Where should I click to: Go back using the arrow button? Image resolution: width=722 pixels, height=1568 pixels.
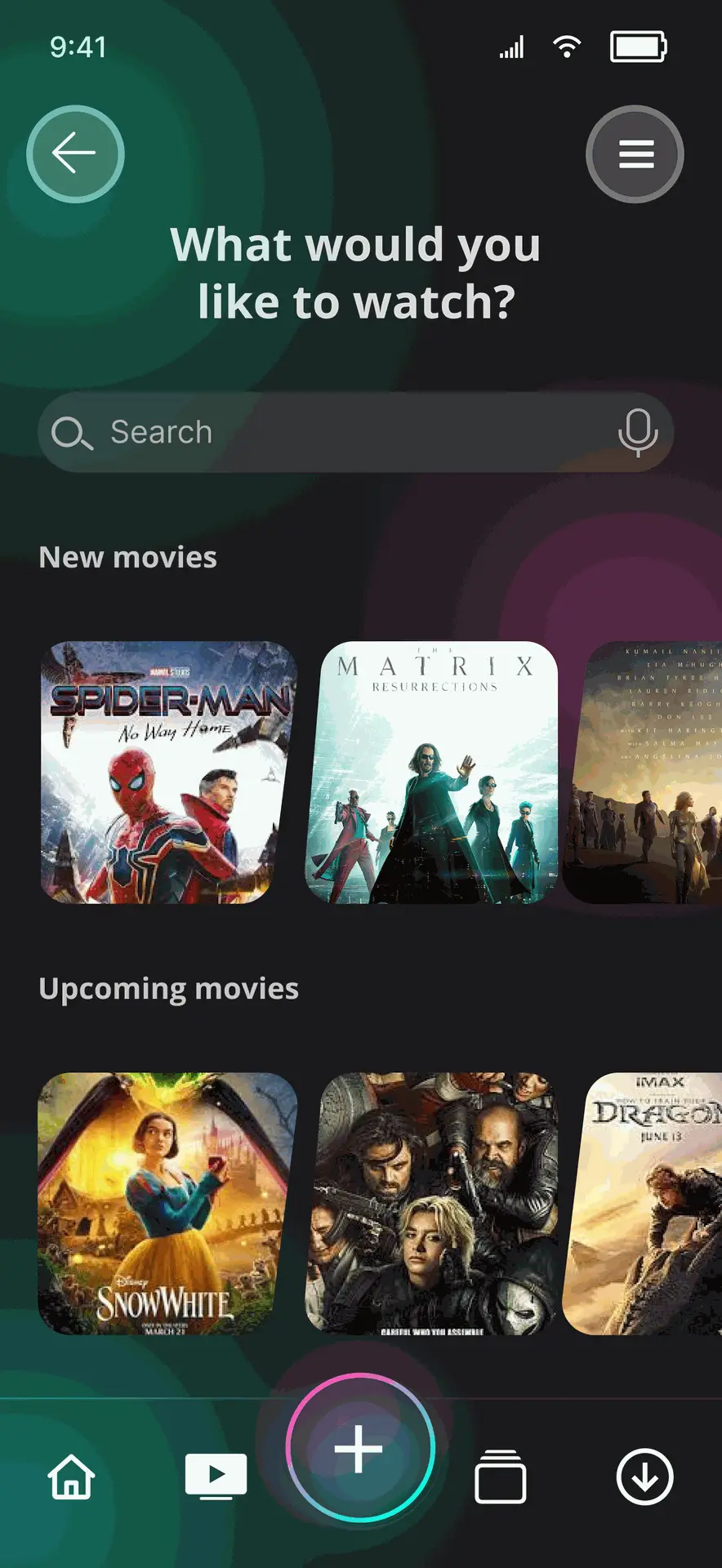point(75,154)
